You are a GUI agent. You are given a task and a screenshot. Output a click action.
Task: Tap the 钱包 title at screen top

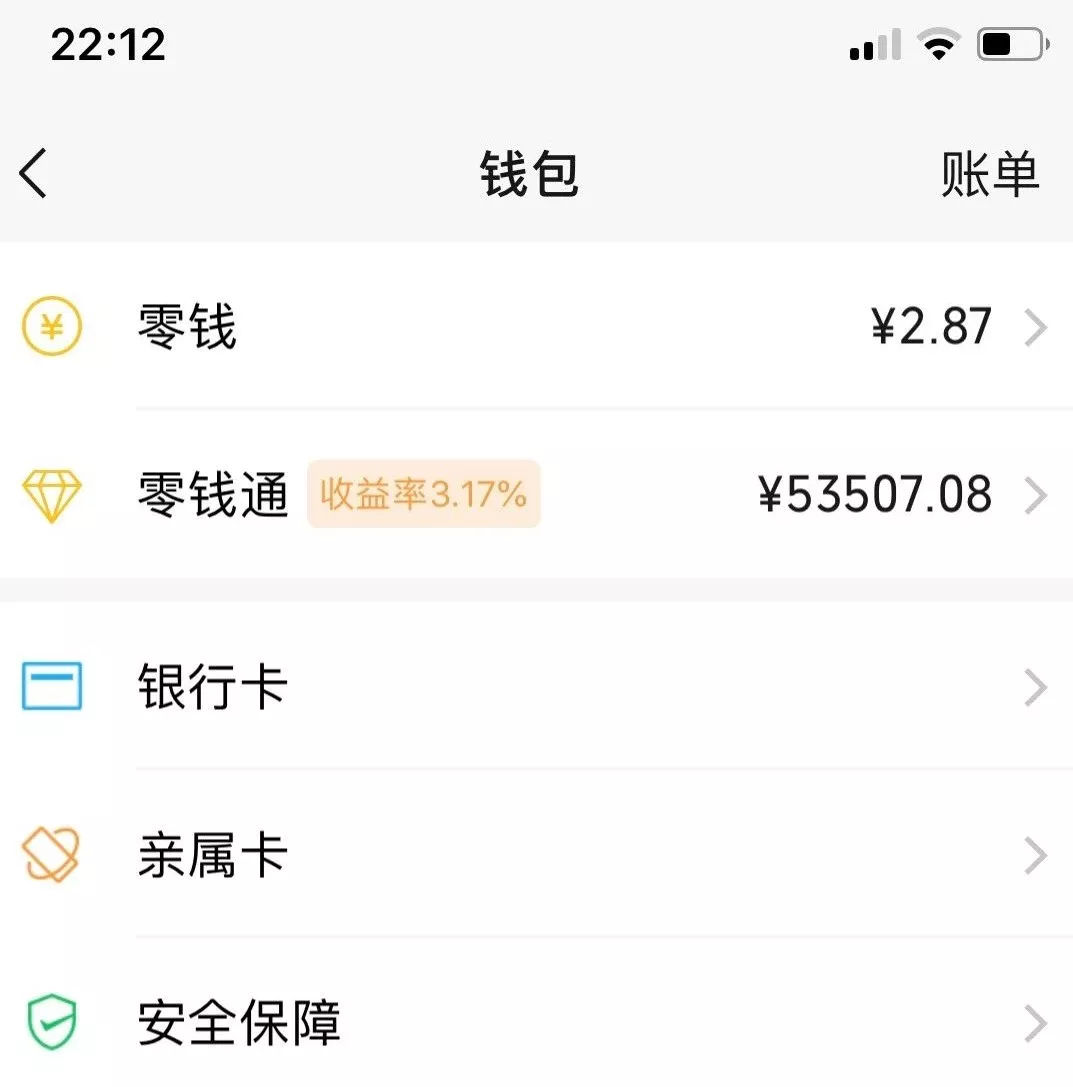point(531,172)
